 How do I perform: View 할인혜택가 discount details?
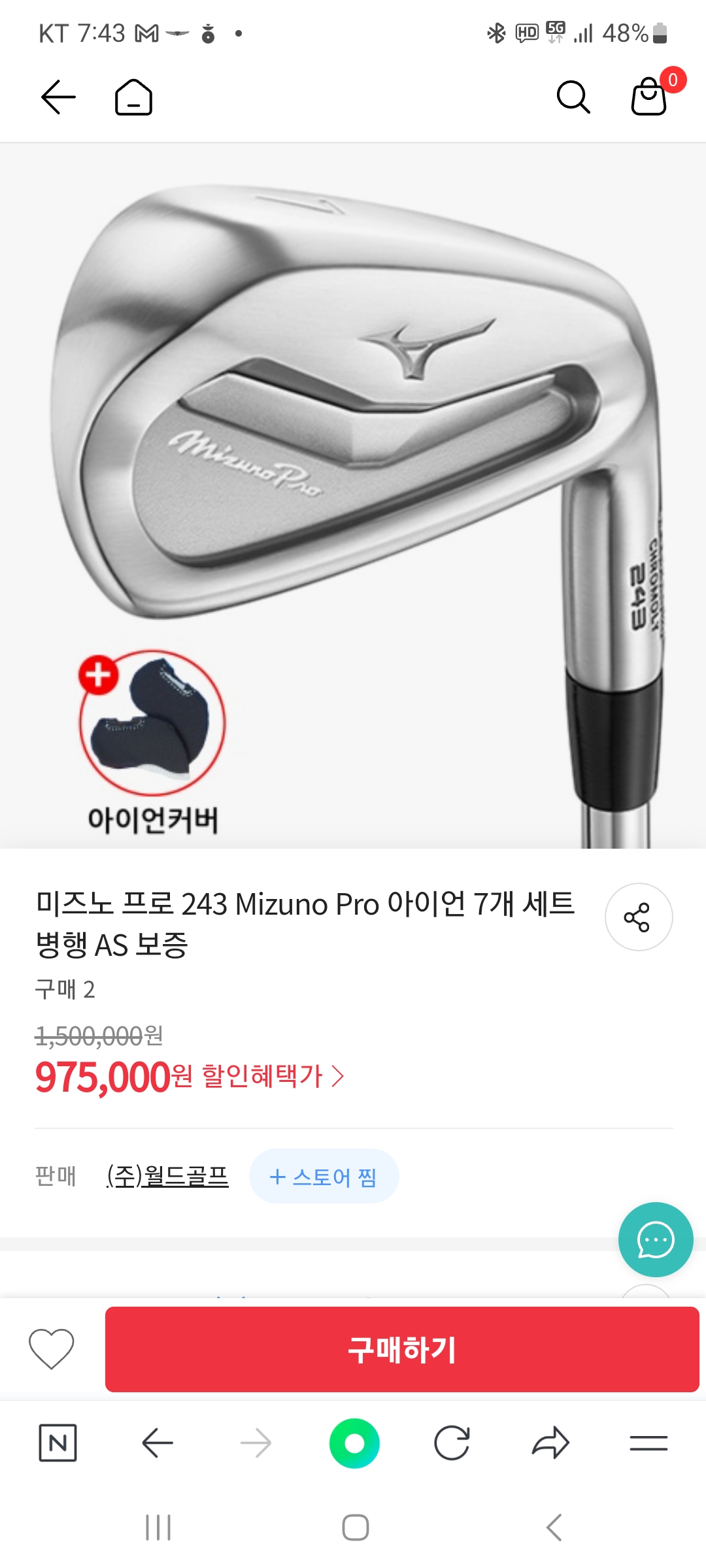(273, 1076)
